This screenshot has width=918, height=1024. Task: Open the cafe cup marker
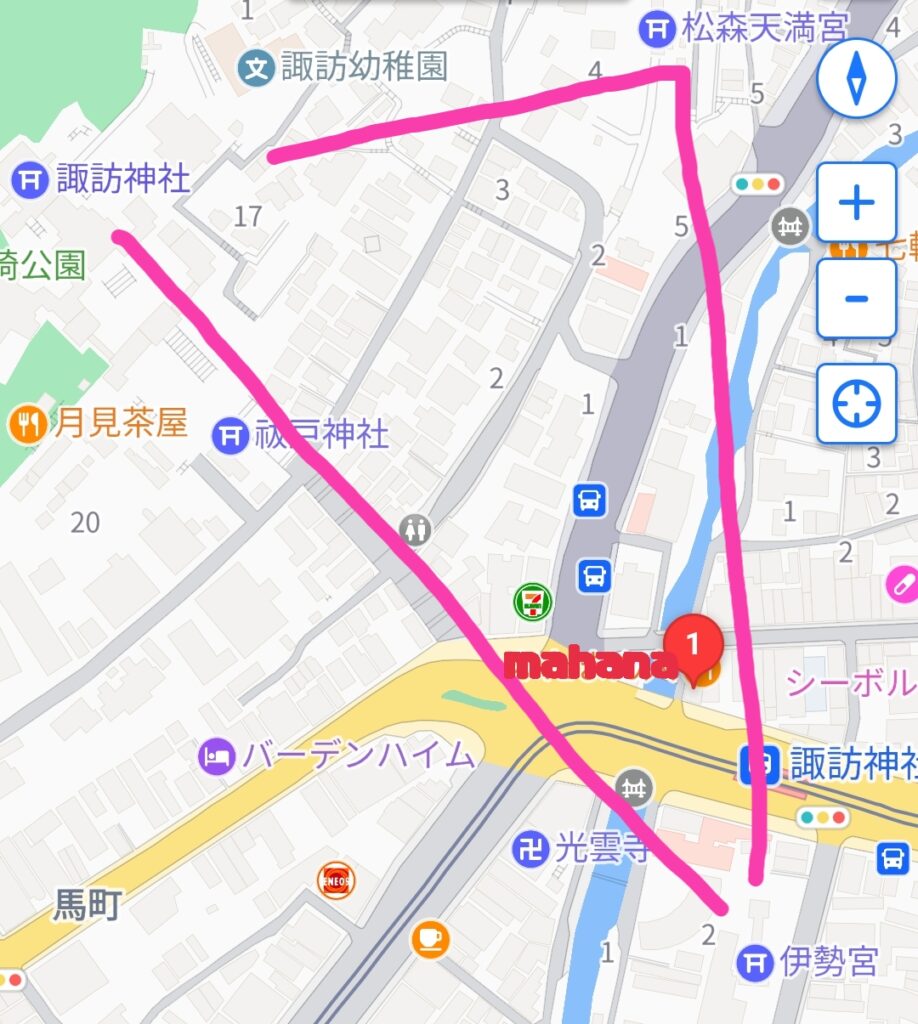click(x=430, y=939)
